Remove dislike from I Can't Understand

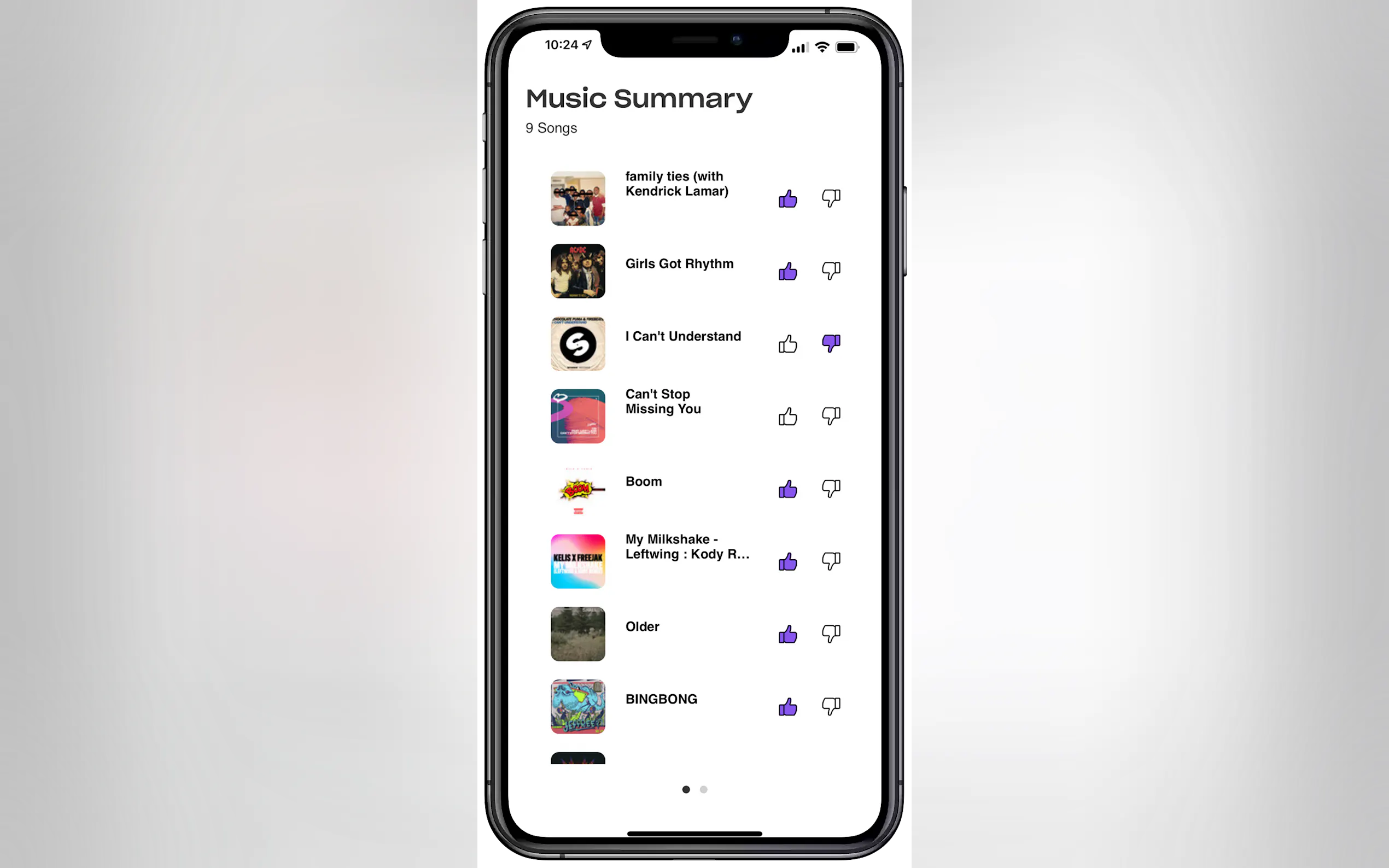coord(830,344)
